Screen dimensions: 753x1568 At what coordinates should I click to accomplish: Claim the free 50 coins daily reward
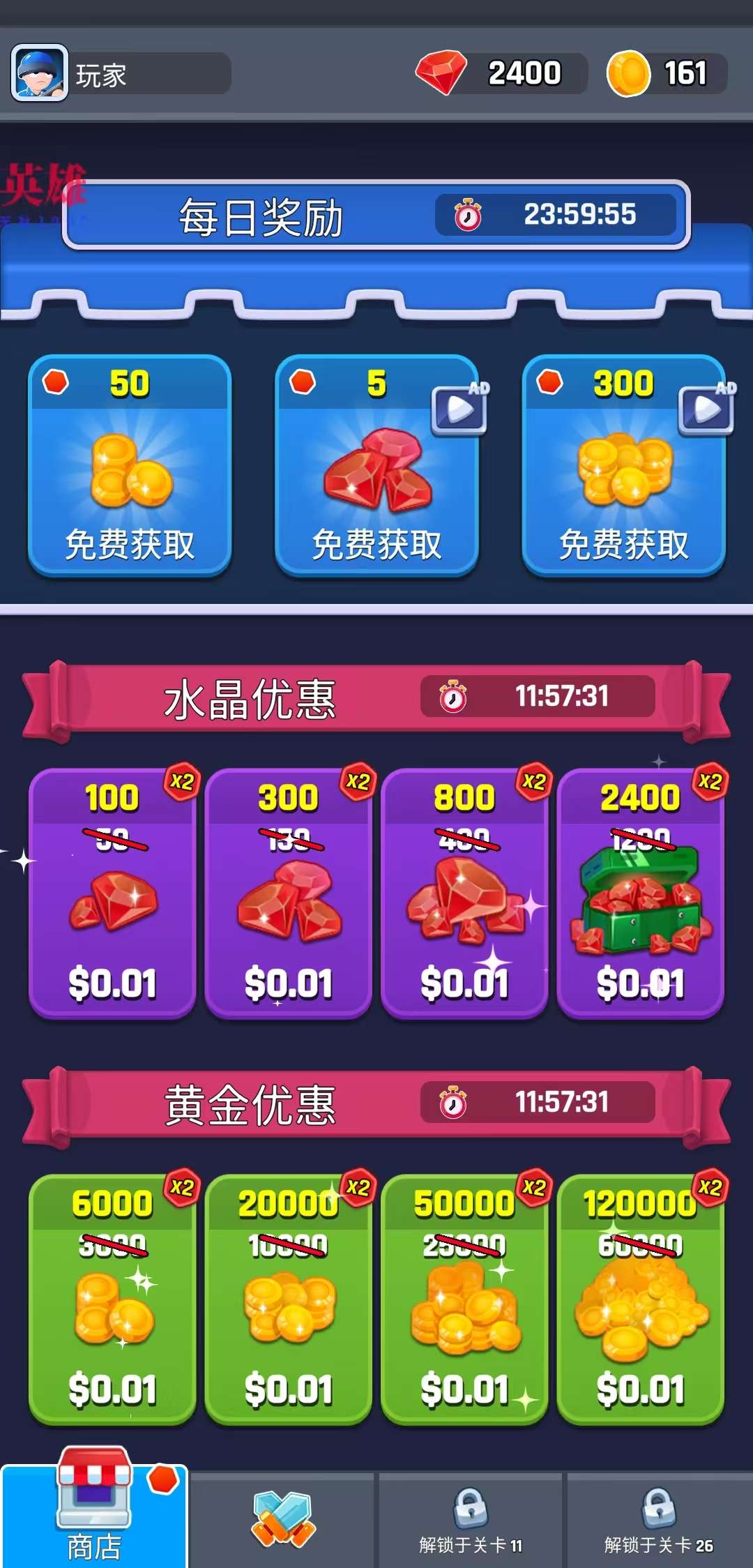click(130, 466)
